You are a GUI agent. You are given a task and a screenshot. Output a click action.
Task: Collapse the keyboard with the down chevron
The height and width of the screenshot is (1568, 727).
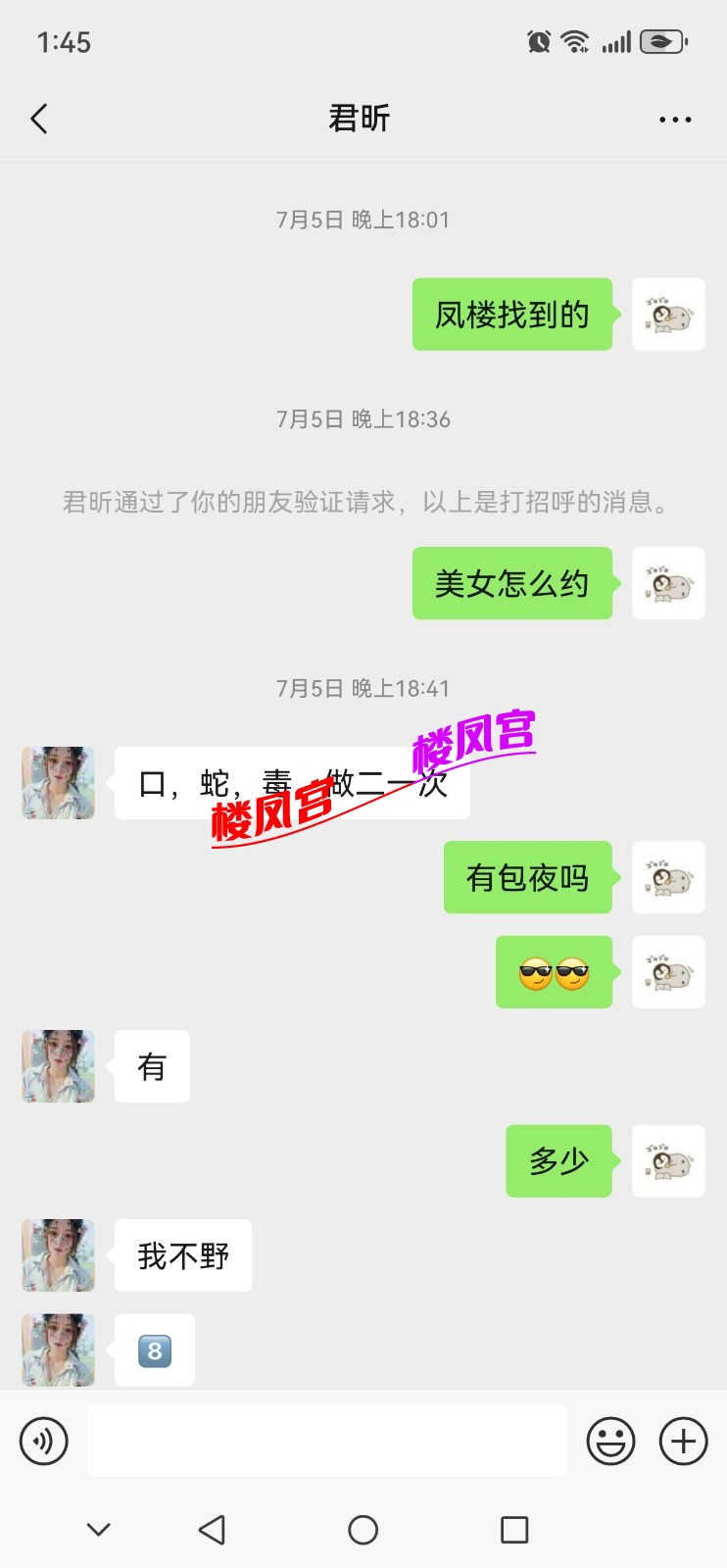click(x=97, y=1528)
